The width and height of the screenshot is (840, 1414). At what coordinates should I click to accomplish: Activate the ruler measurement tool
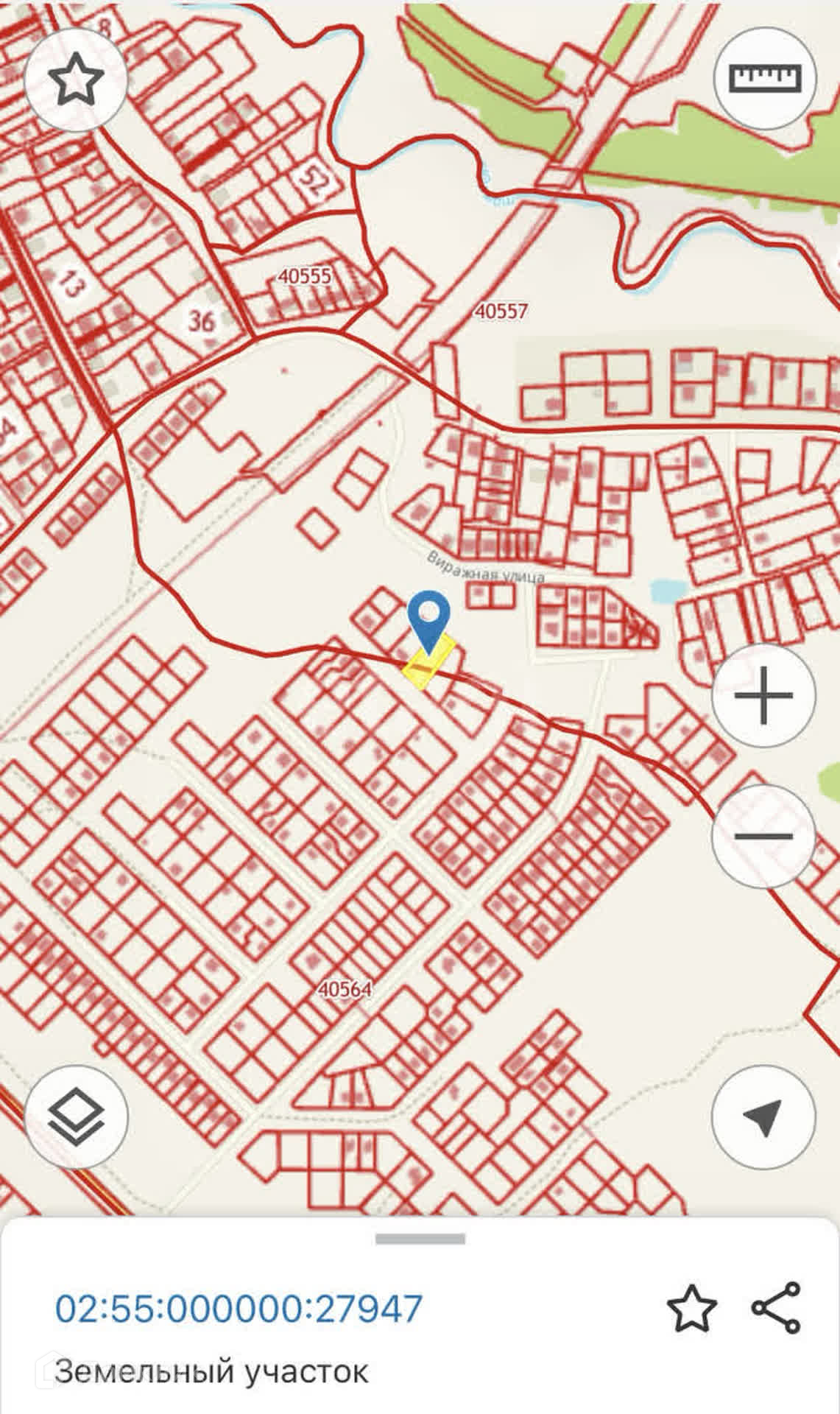[764, 79]
